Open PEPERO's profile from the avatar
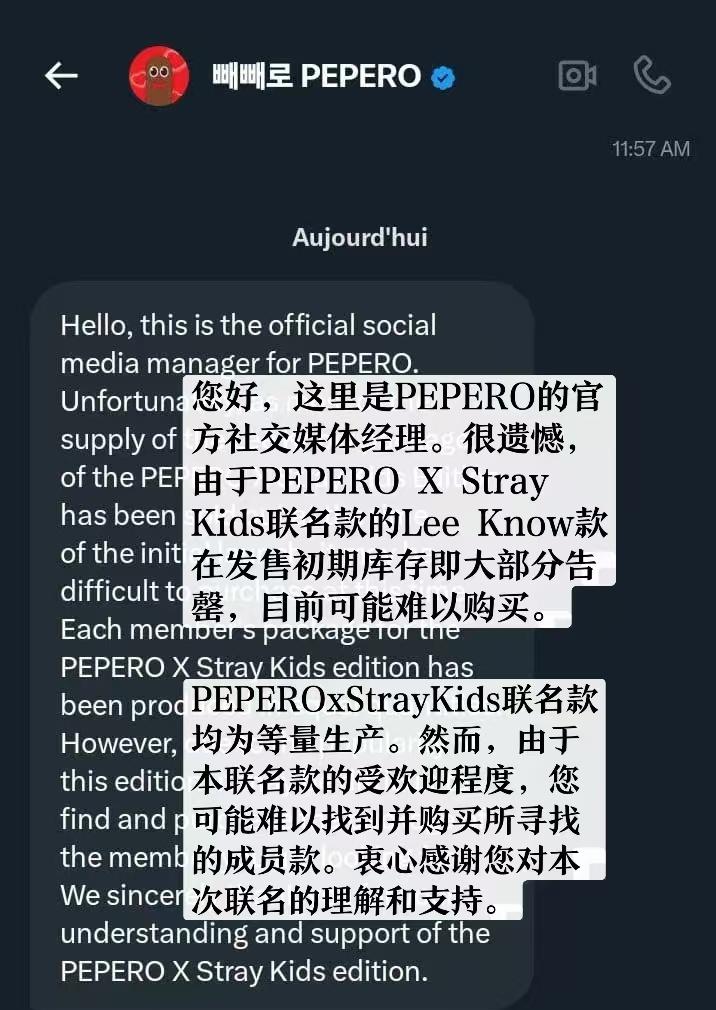Viewport: 716px width, 1010px height. pos(159,76)
